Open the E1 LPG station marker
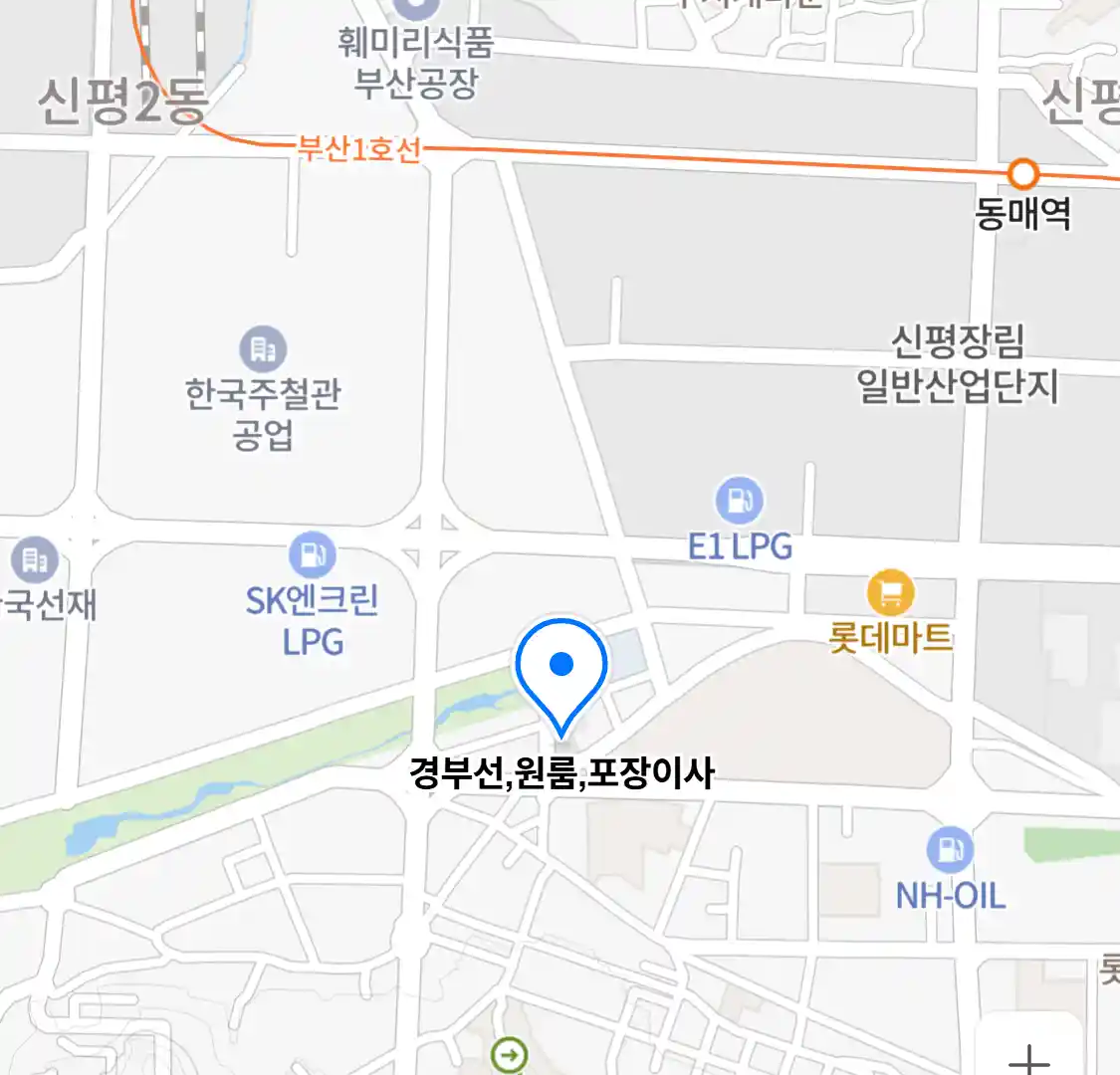Image resolution: width=1120 pixels, height=1075 pixels. [739, 500]
